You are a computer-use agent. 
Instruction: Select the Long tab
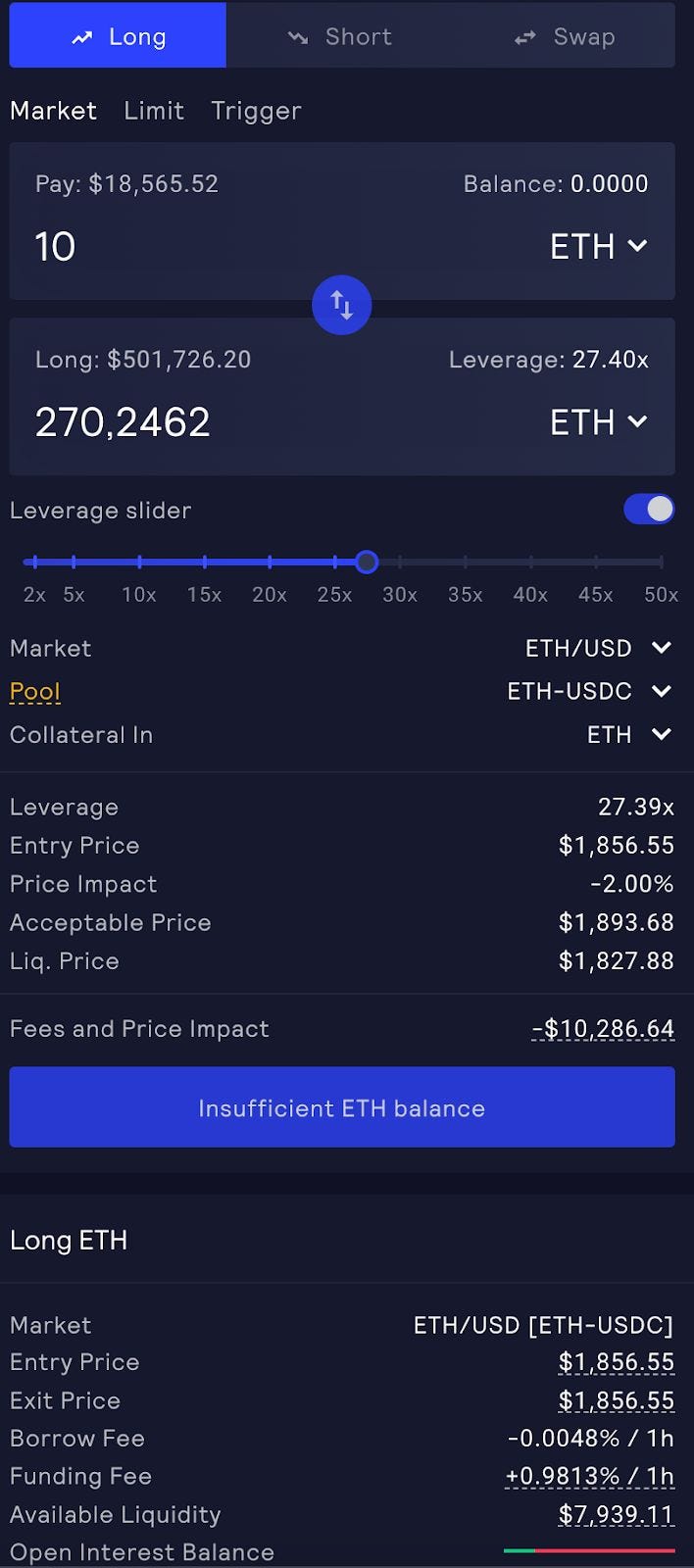[x=118, y=37]
